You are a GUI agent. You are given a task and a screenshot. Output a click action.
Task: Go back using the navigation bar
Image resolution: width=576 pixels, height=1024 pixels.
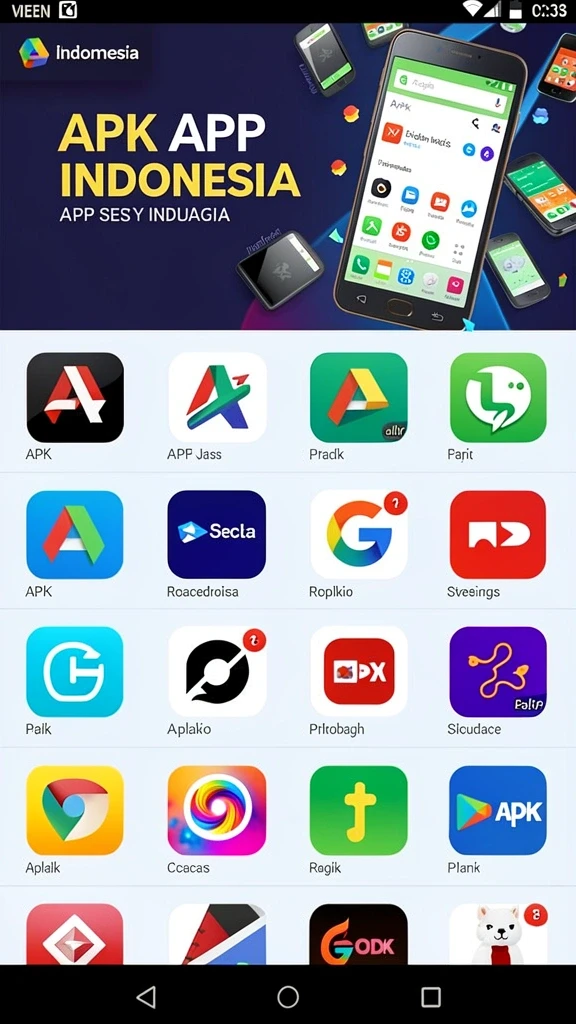coord(146,997)
